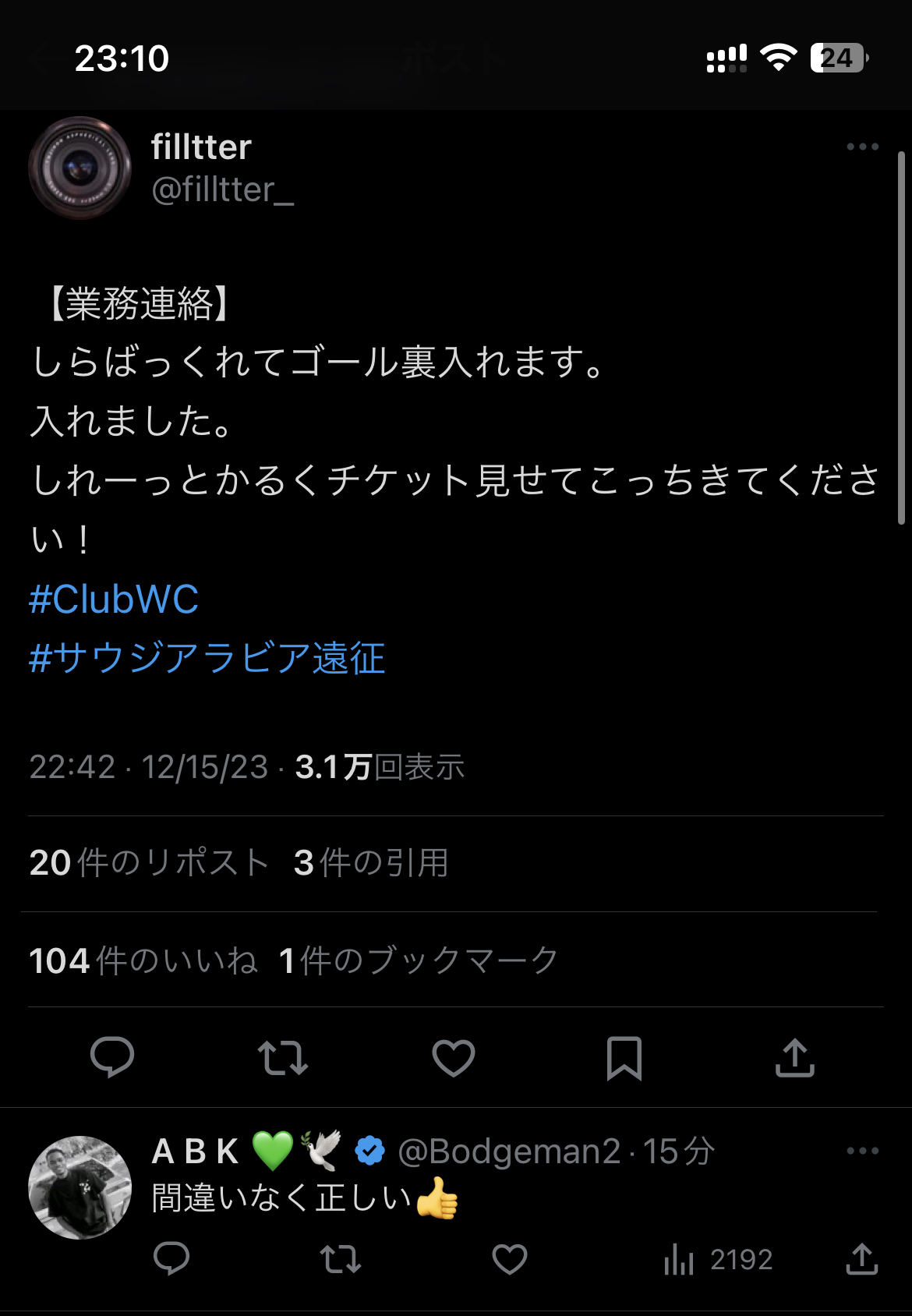Open the #ClubWC hashtag

[x=114, y=599]
